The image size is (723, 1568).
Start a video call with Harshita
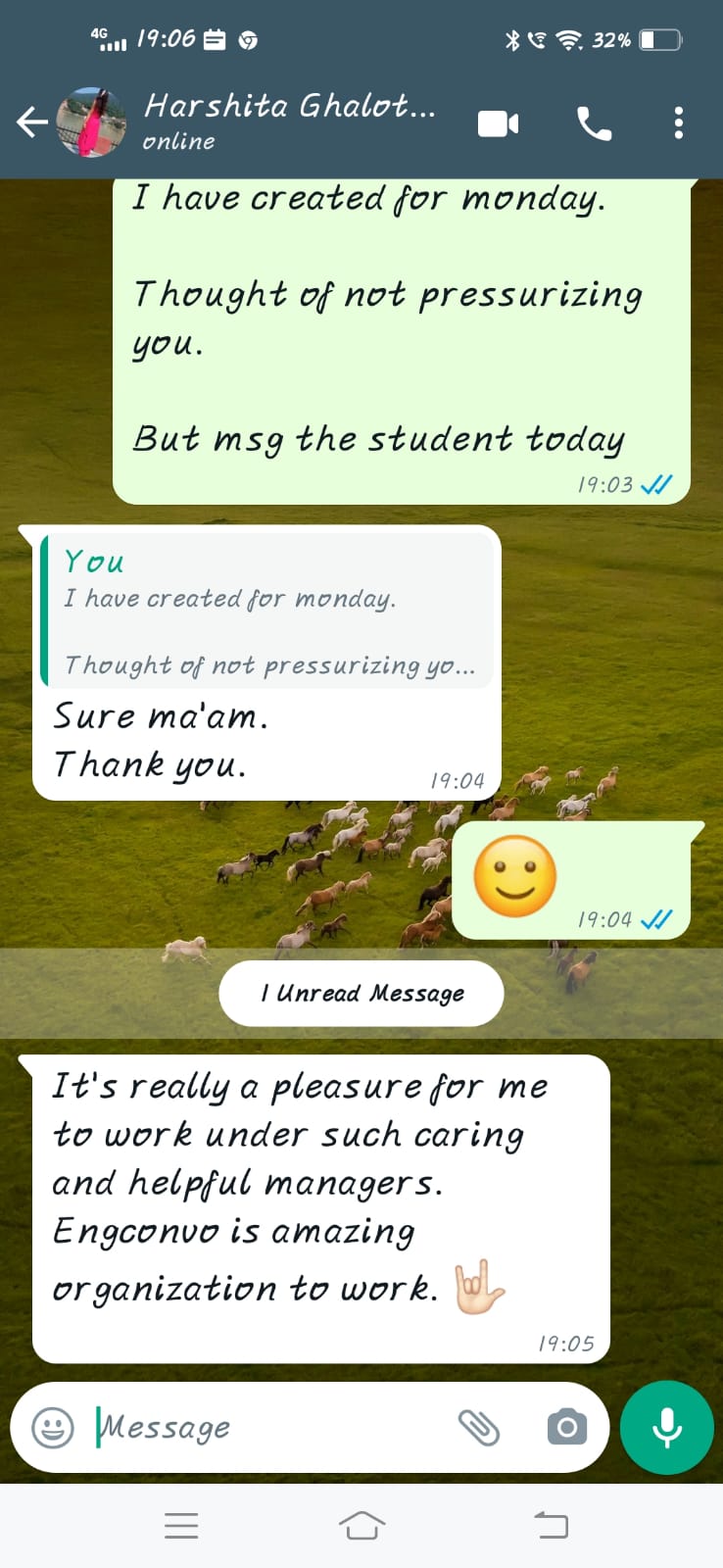coord(499,122)
